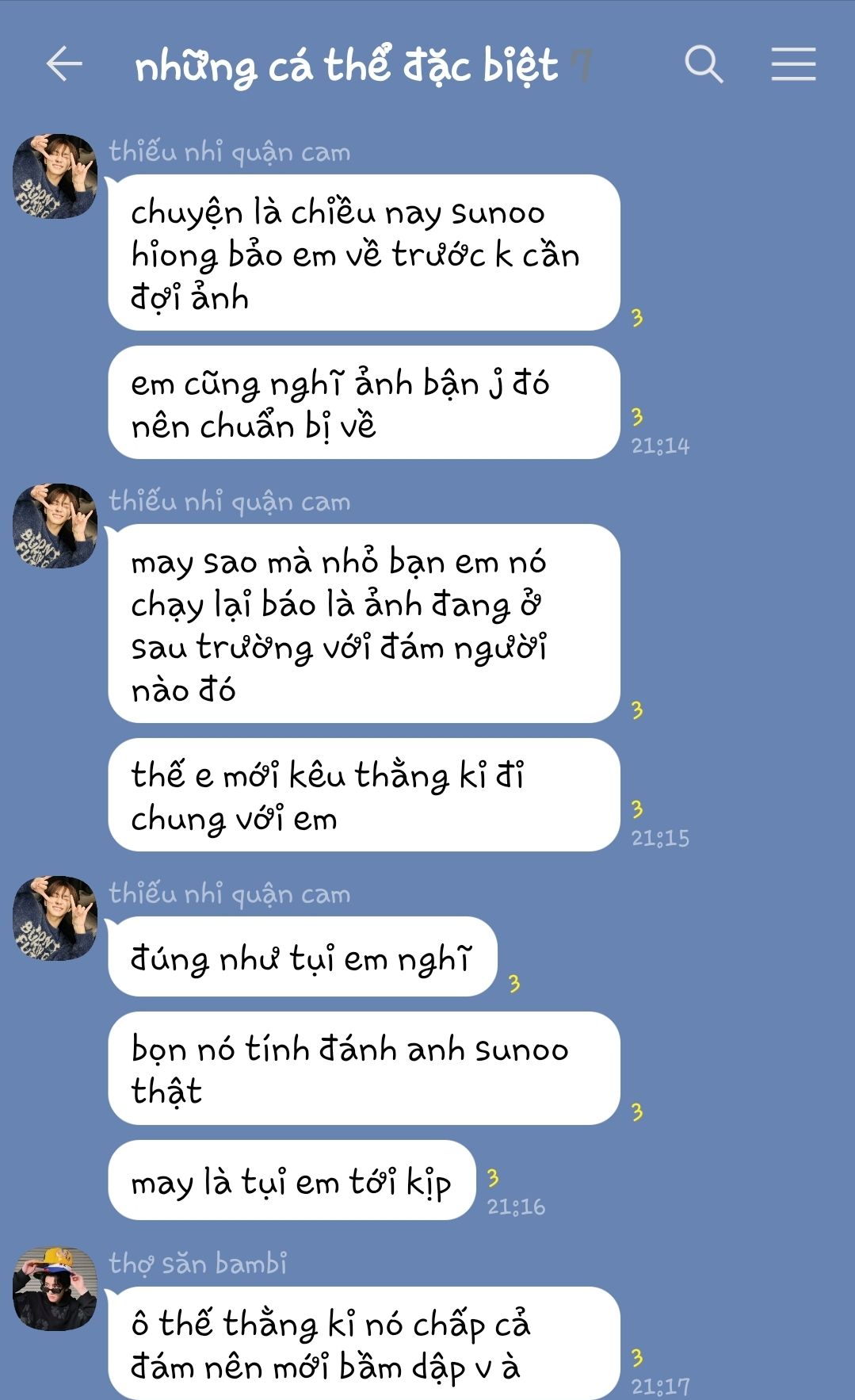Go back from the group chat

pos(64,64)
